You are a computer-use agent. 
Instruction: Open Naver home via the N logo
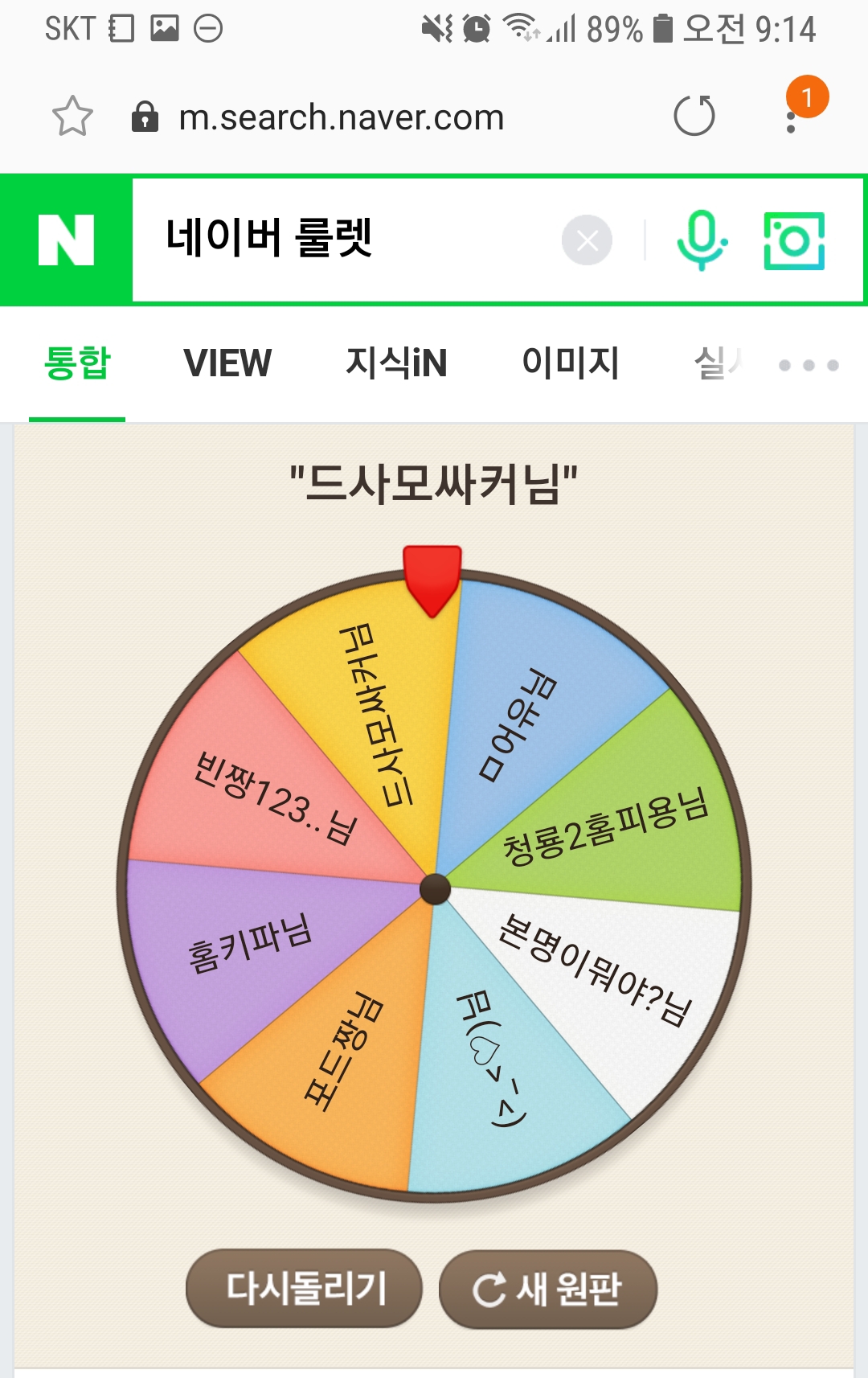coord(66,240)
